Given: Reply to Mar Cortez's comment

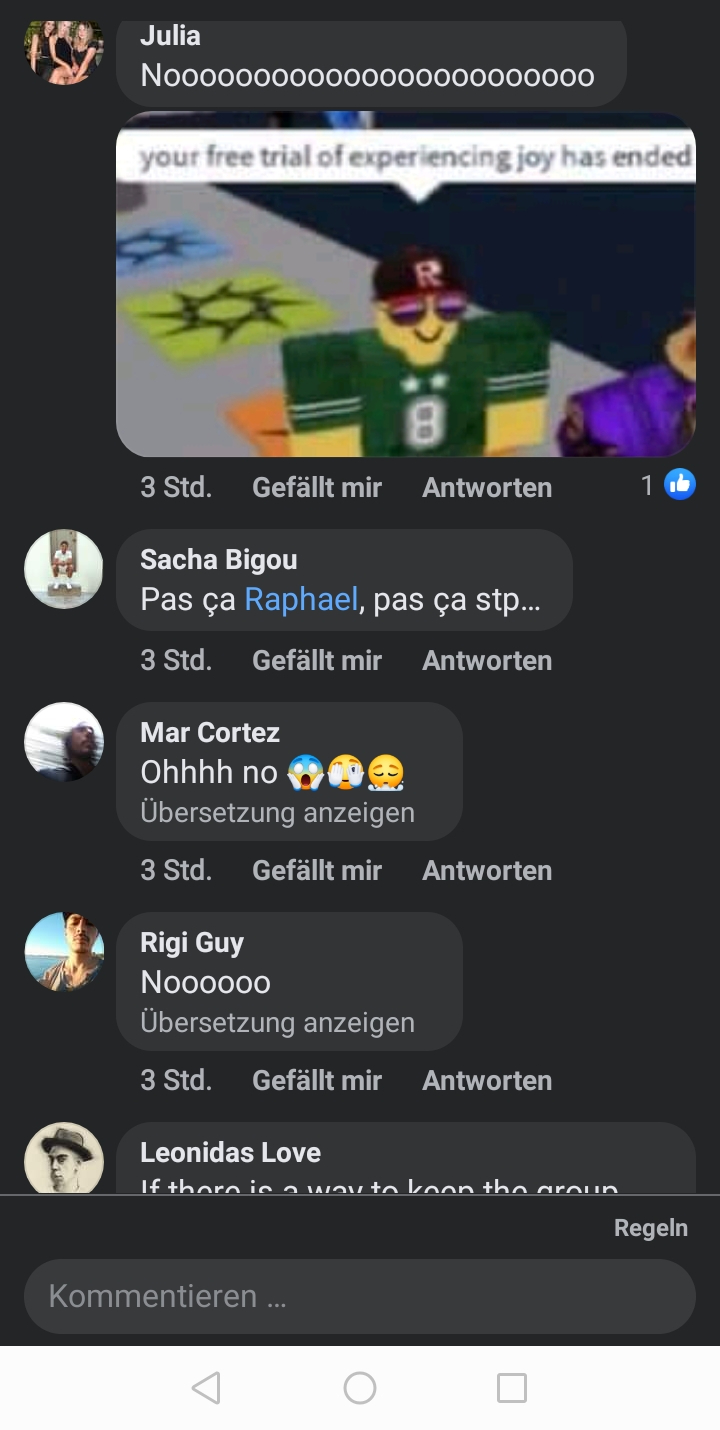Looking at the screenshot, I should (487, 870).
